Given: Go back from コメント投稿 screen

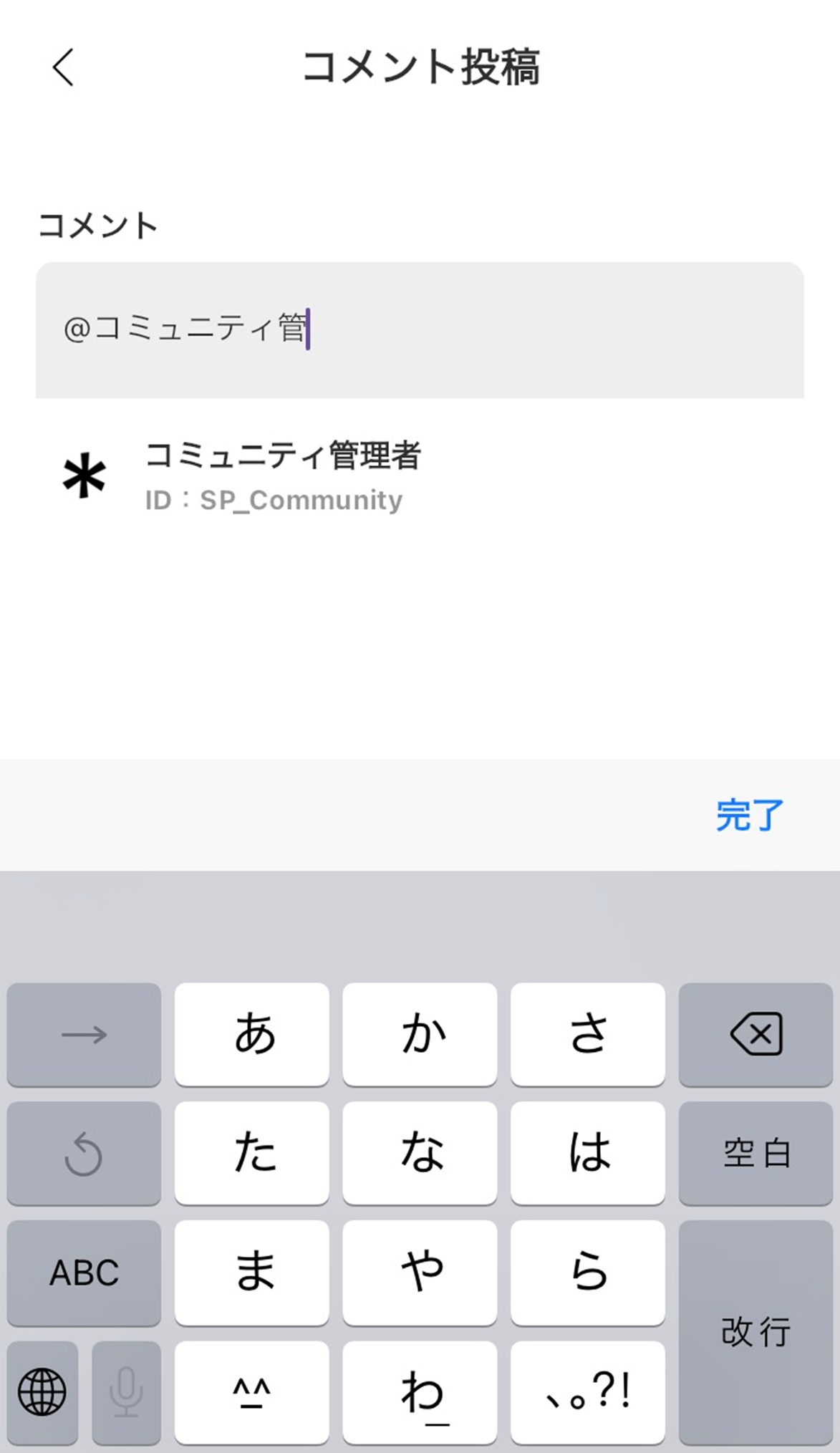Looking at the screenshot, I should pos(63,67).
